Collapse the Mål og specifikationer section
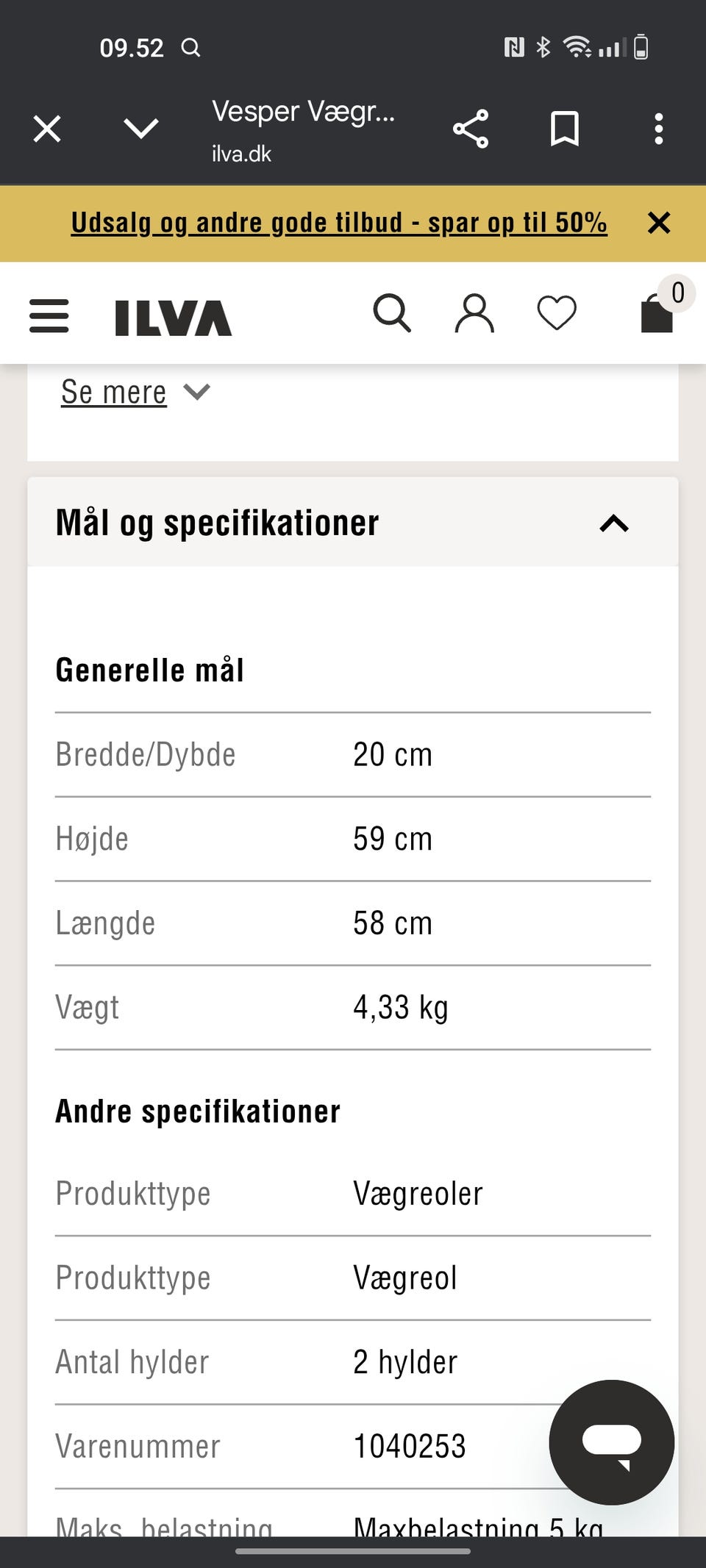 615,523
